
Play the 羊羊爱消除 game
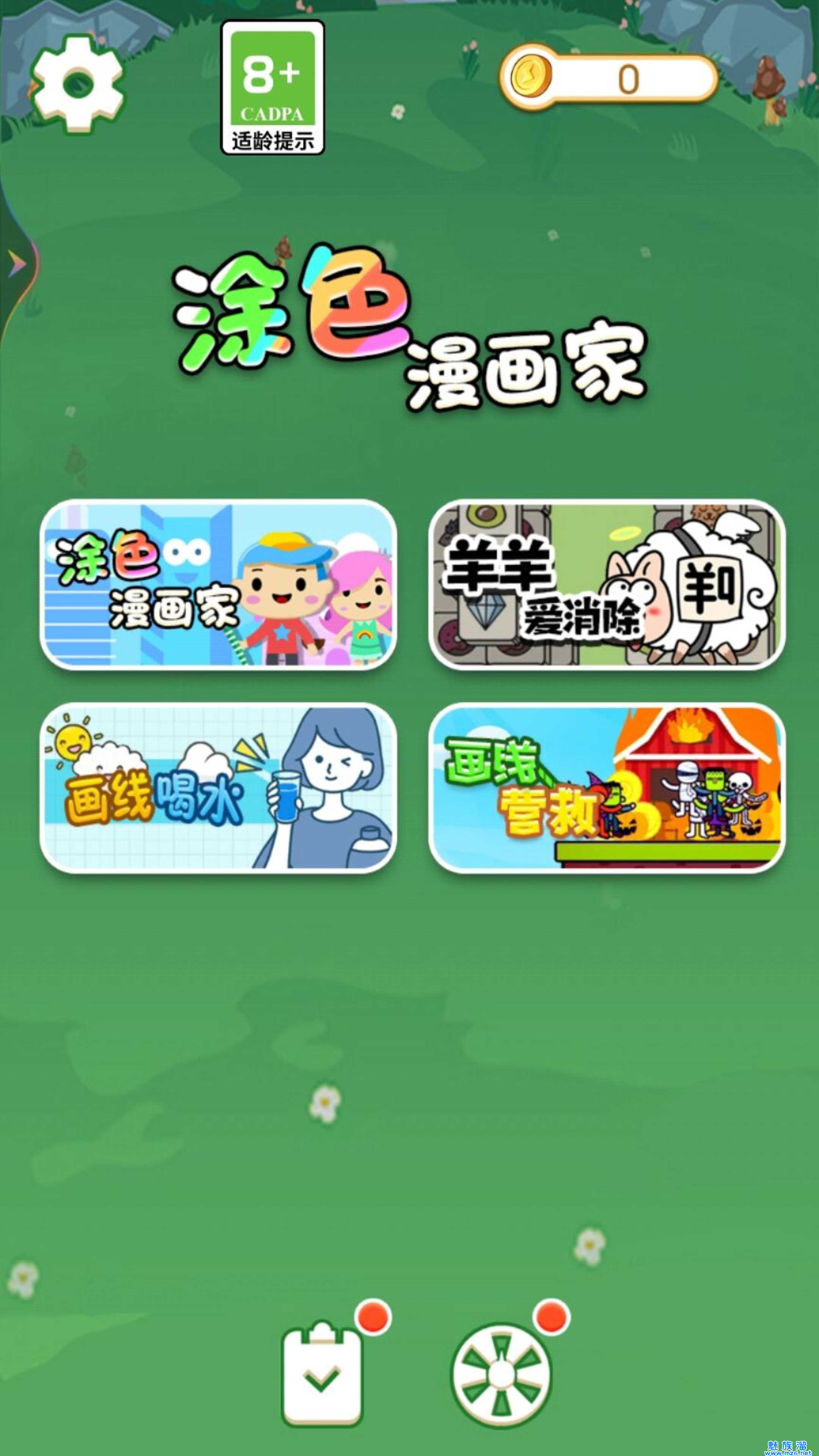(607, 584)
